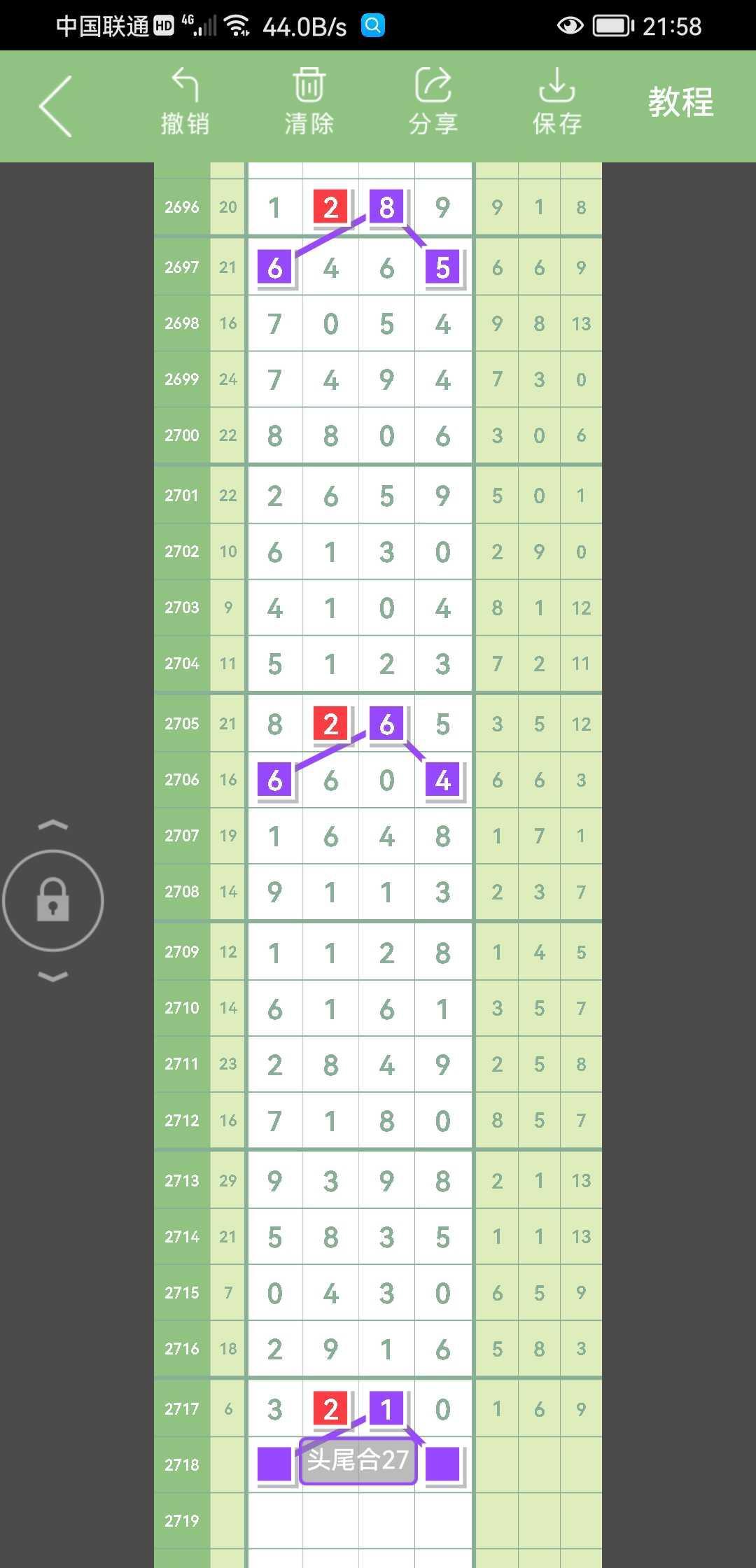Undo the last mark with 撤销
The height and width of the screenshot is (1568, 756).
(185, 102)
